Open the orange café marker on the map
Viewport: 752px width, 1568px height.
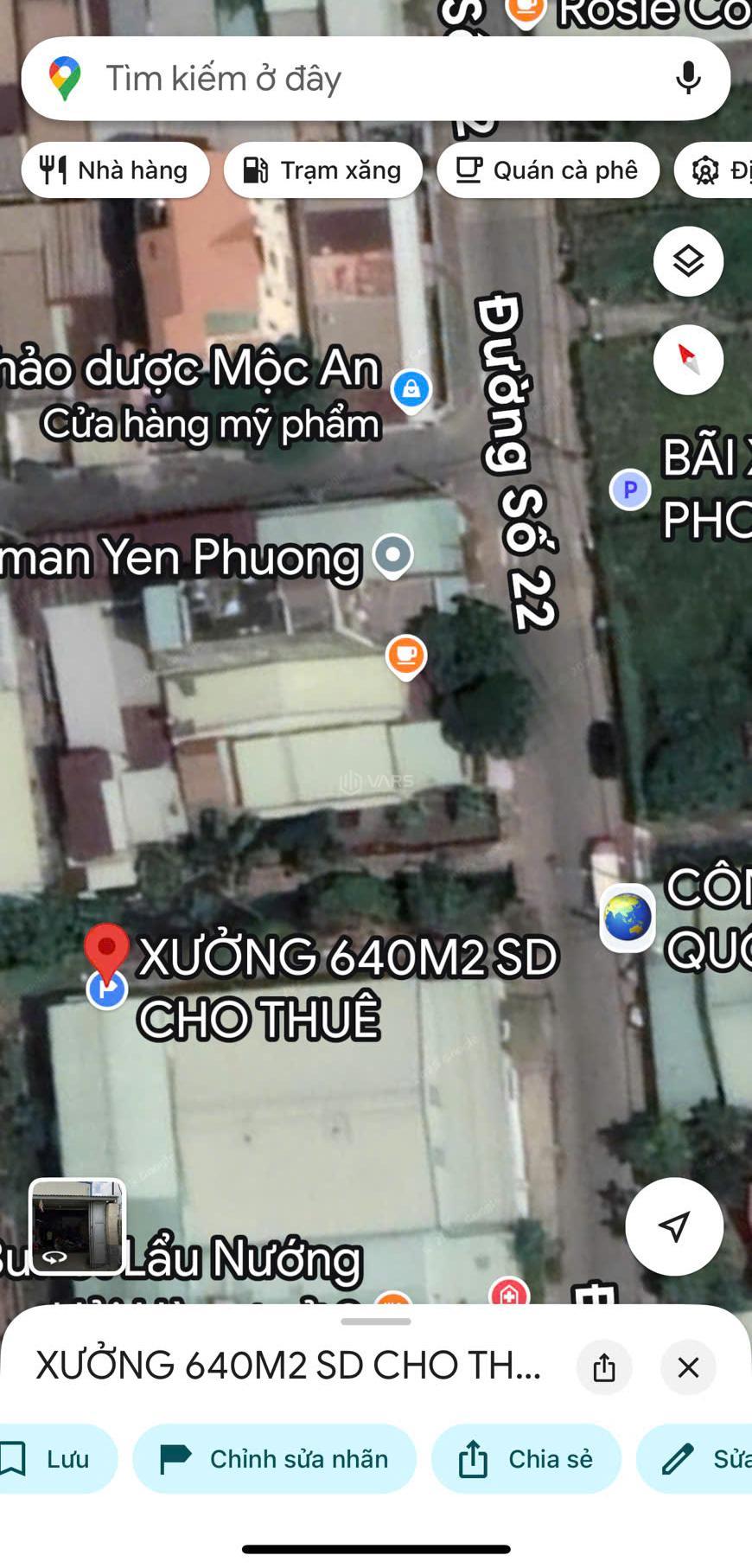pyautogui.click(x=405, y=656)
